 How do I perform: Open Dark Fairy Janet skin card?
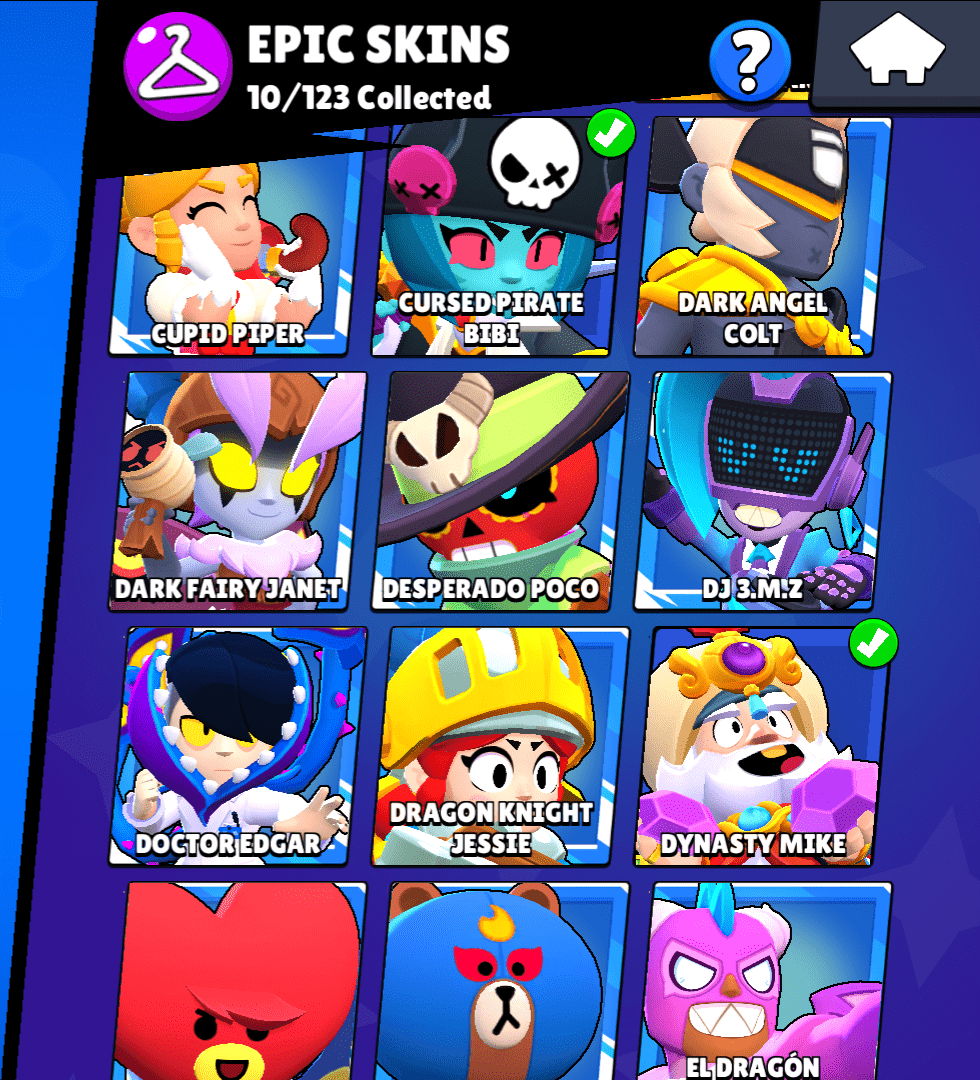237,490
